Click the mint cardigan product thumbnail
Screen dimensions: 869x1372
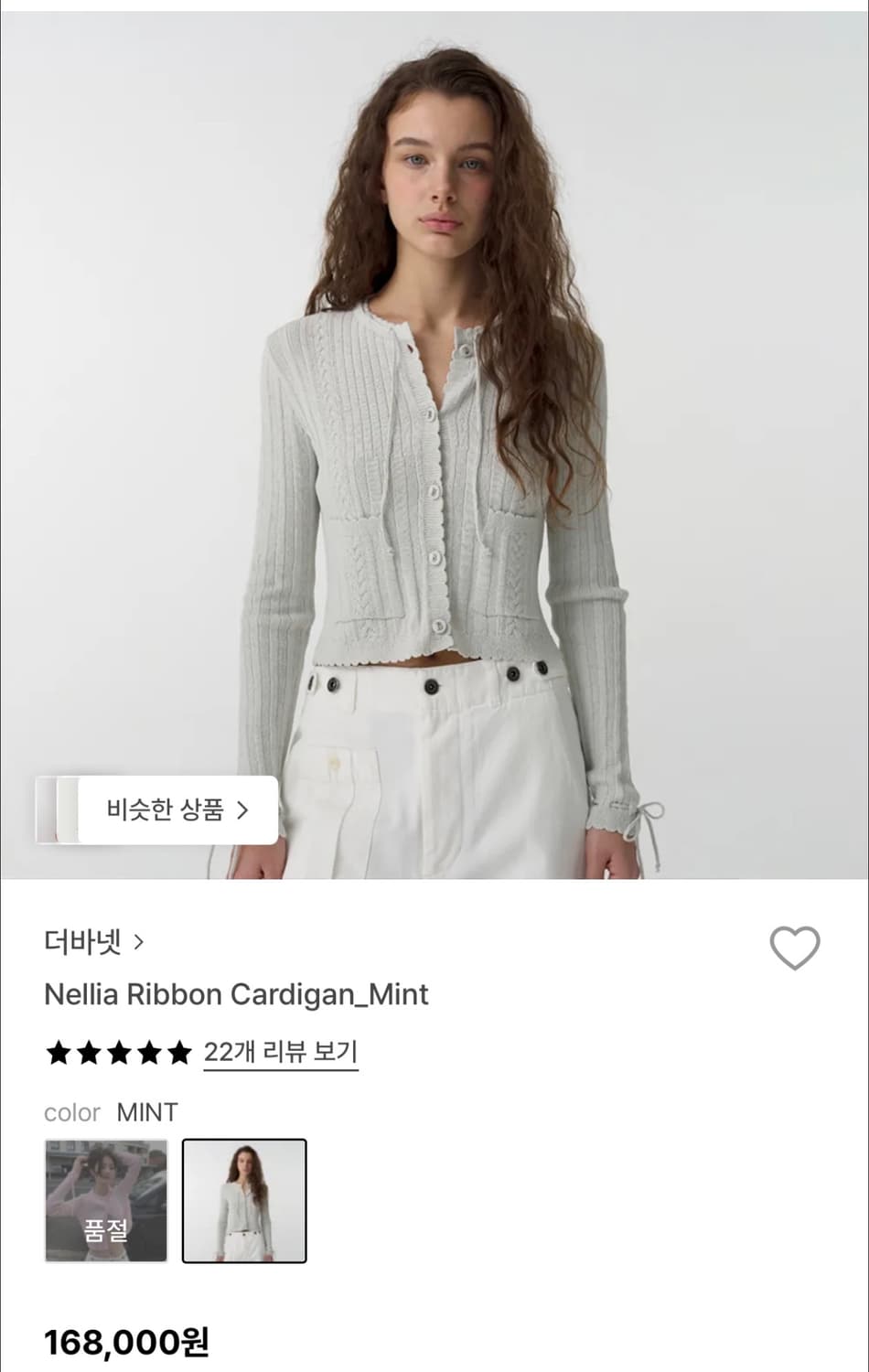[244, 1201]
